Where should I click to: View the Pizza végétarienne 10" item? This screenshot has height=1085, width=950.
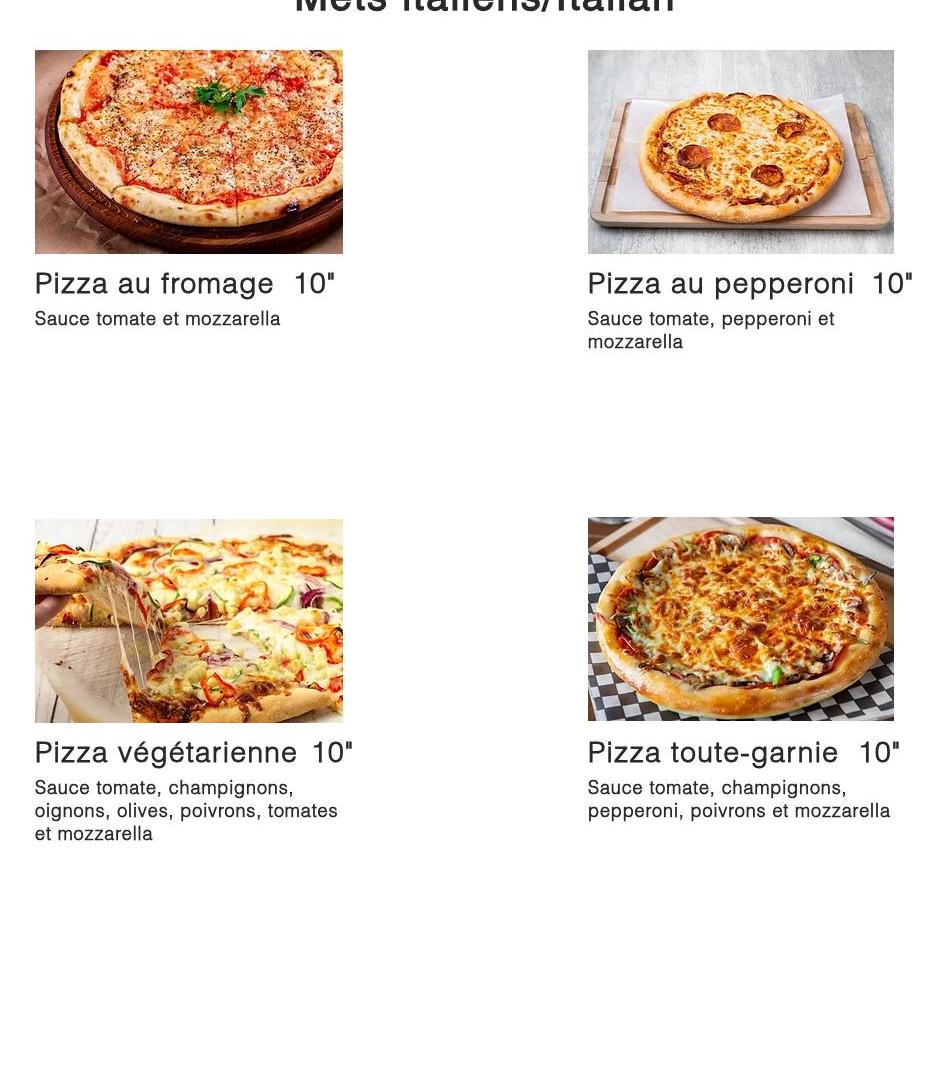pos(193,753)
